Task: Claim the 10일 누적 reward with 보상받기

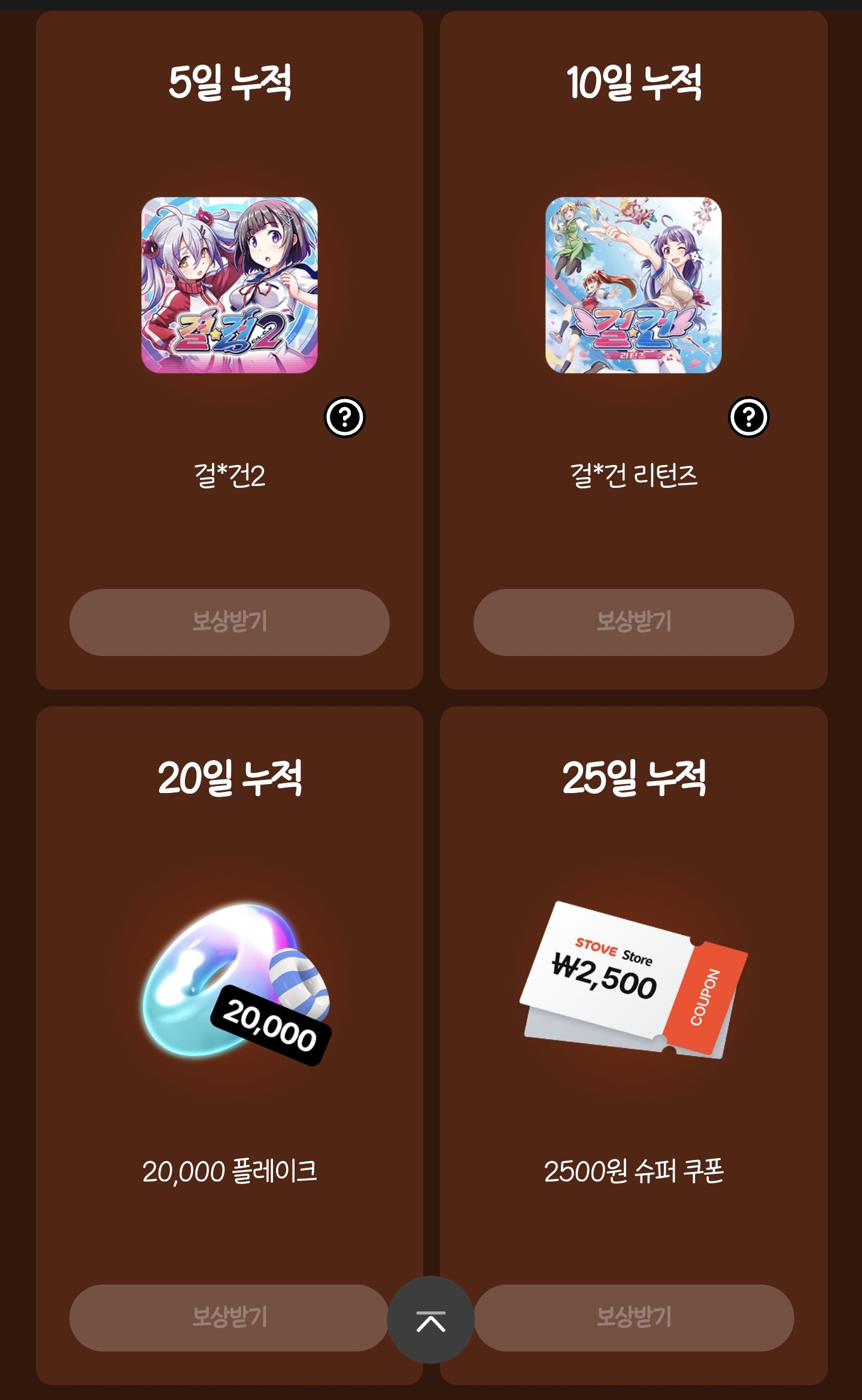Action: 633,622
